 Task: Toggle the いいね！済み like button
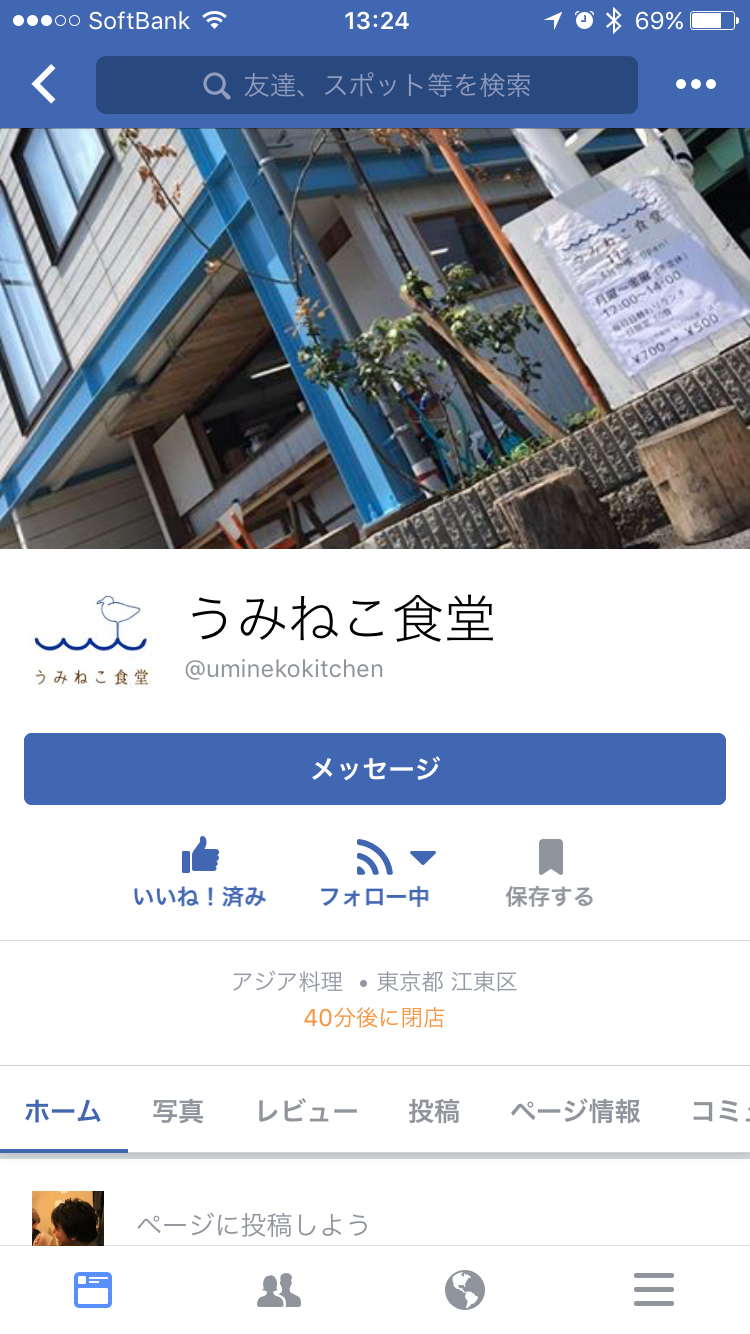(x=200, y=872)
